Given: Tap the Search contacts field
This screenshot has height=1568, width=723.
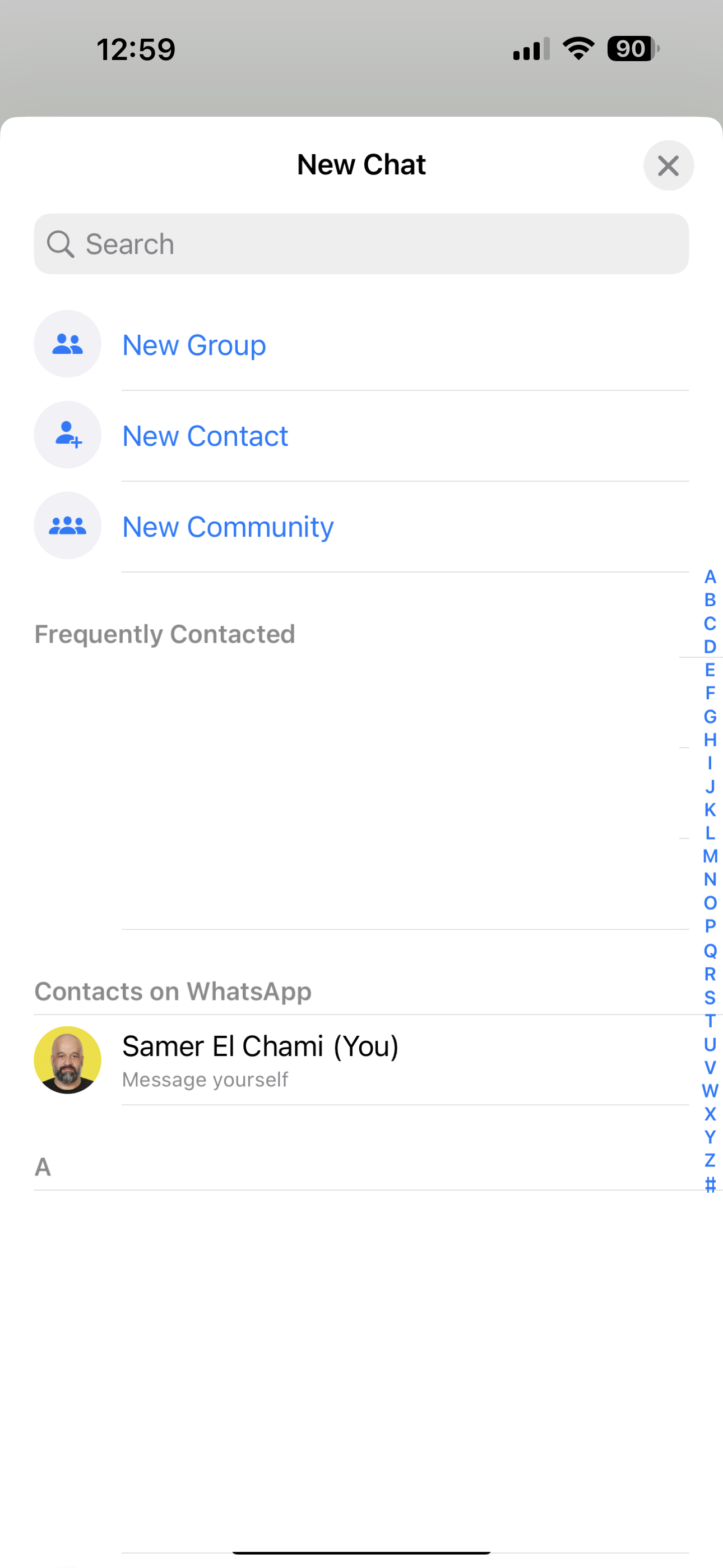Looking at the screenshot, I should 361,244.
